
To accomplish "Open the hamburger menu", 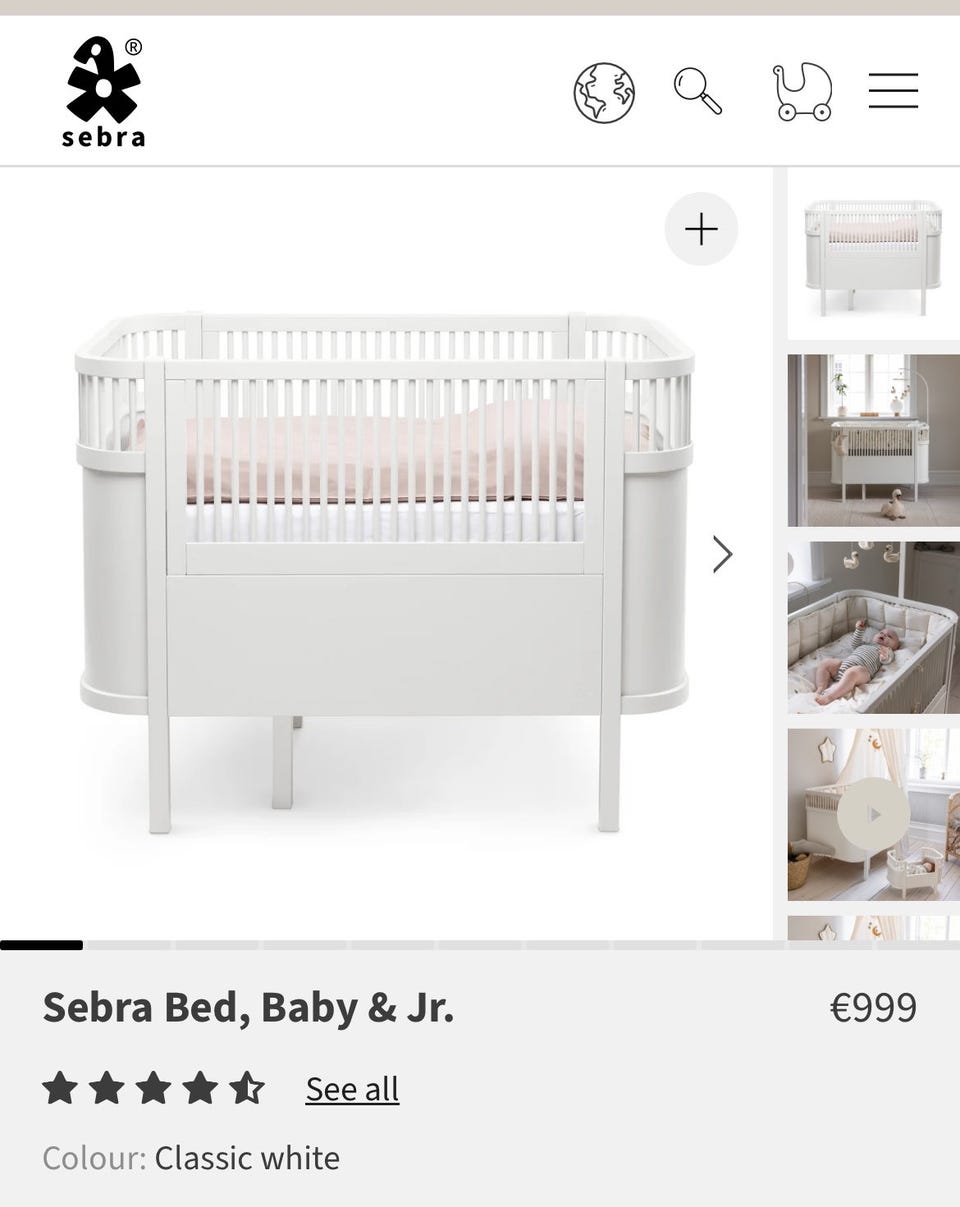I will [x=893, y=91].
